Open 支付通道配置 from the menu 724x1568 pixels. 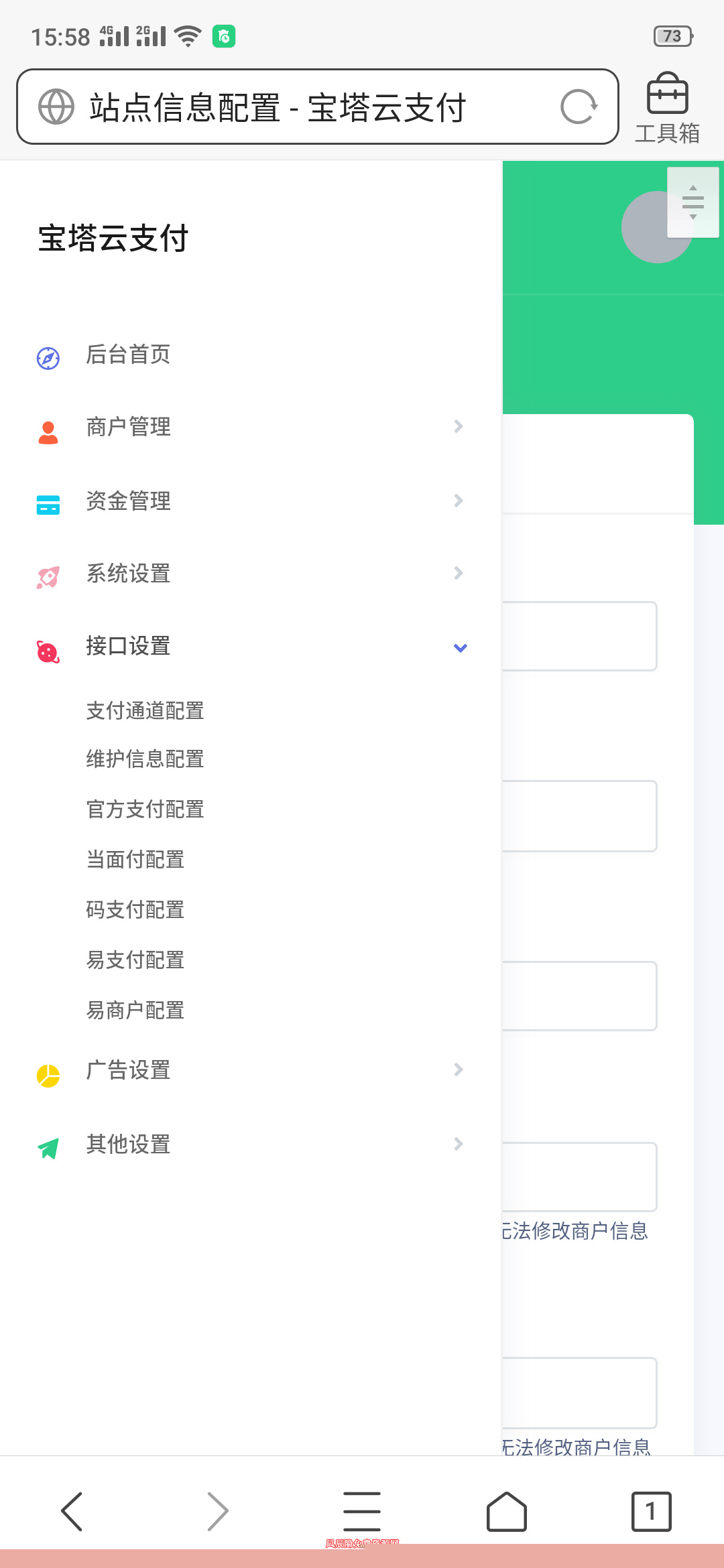click(x=145, y=710)
